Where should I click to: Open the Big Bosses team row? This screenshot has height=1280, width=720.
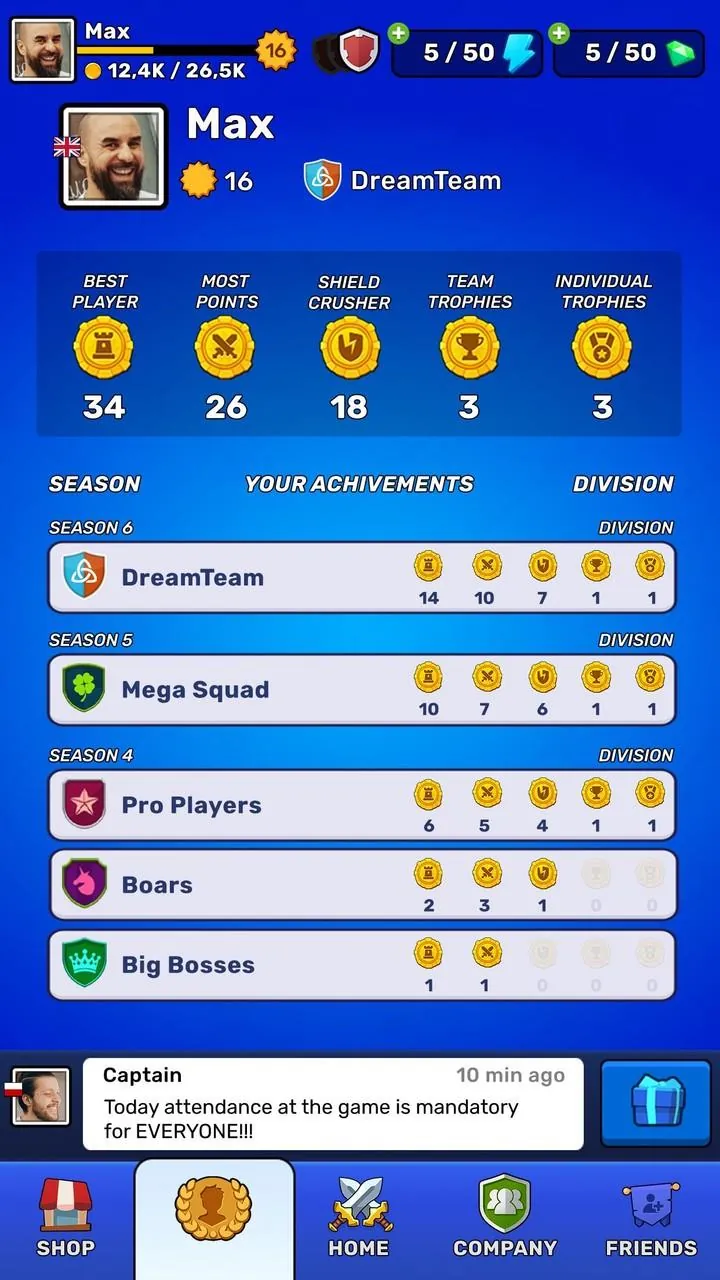tap(362, 965)
